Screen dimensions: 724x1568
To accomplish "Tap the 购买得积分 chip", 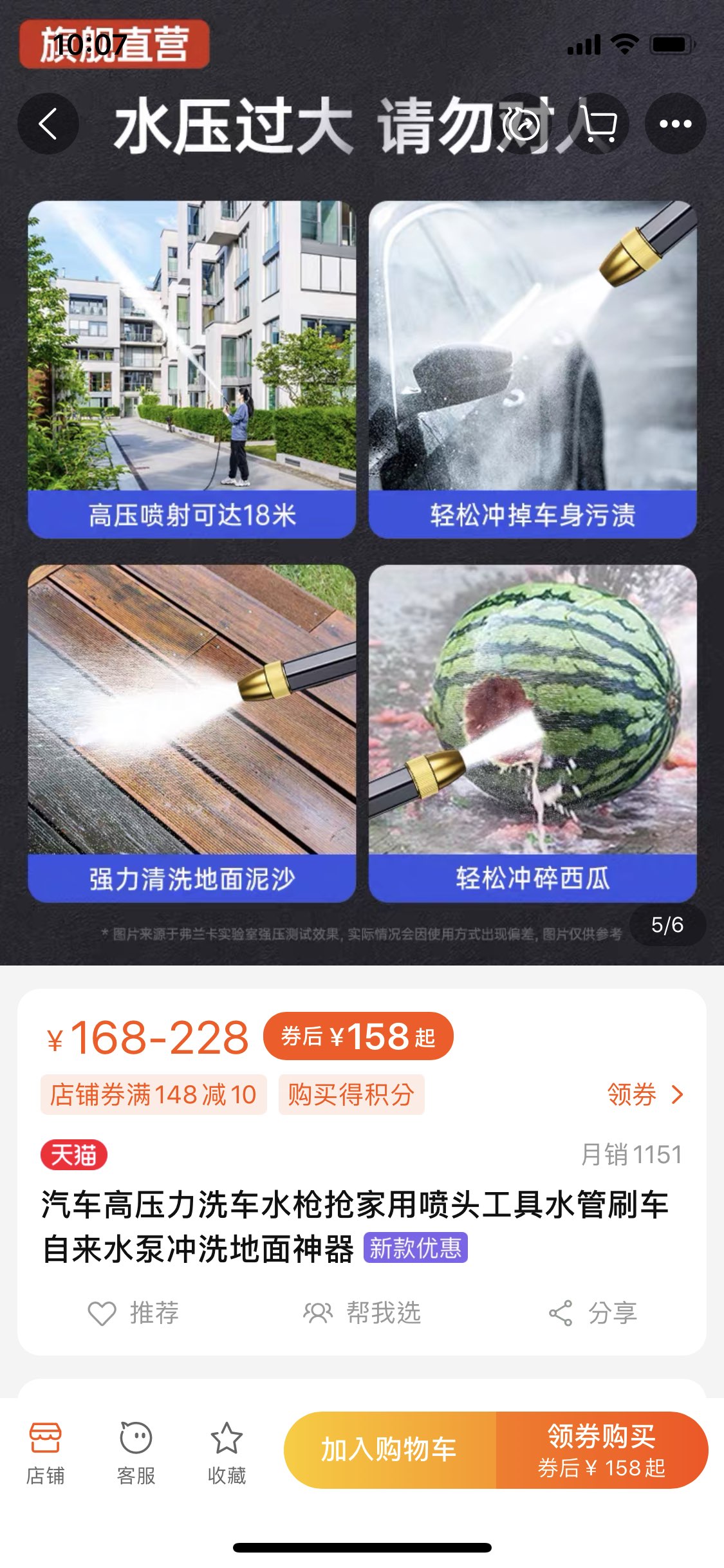I will [x=351, y=1094].
